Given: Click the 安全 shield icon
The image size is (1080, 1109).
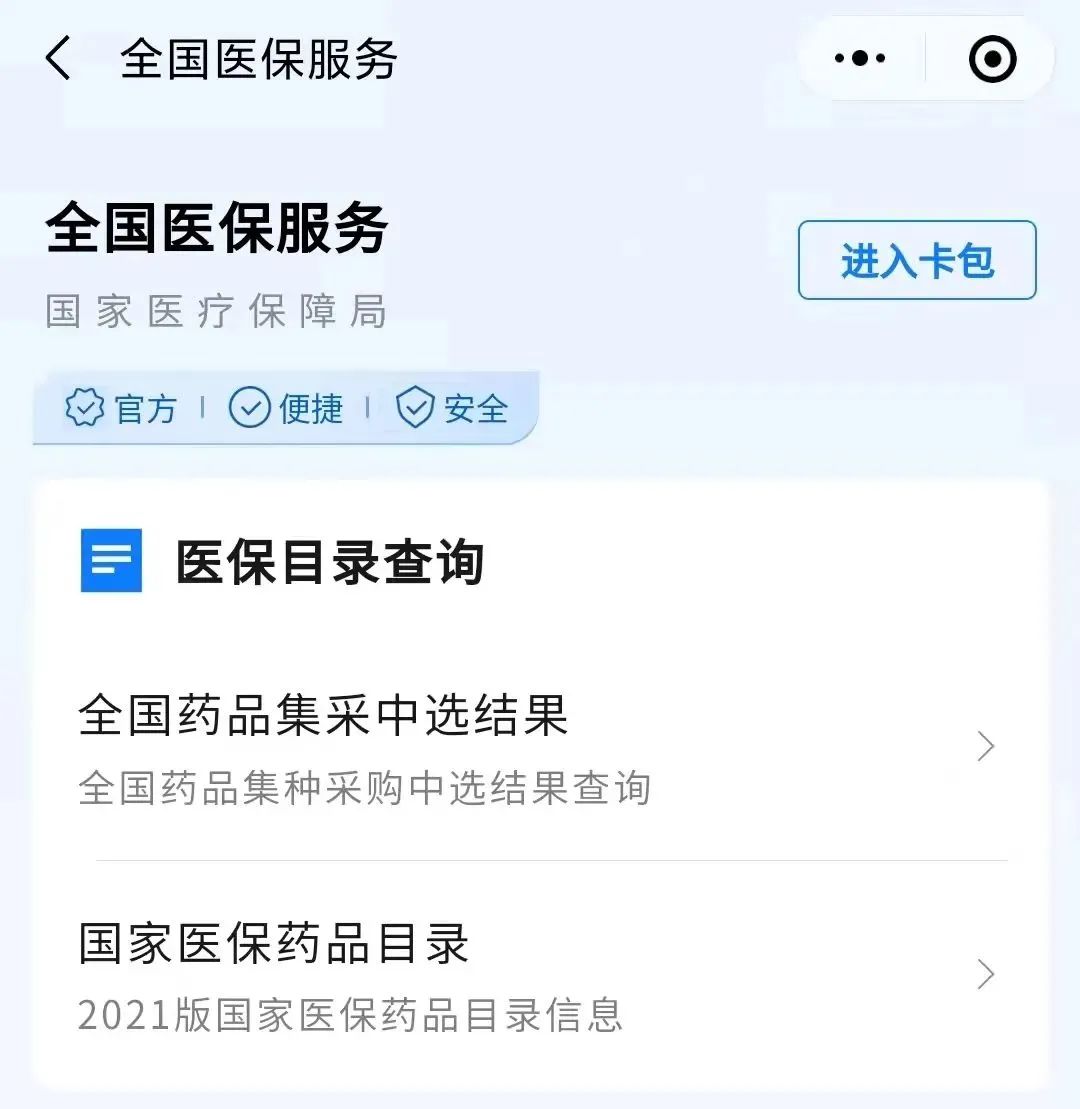Looking at the screenshot, I should (x=414, y=408).
